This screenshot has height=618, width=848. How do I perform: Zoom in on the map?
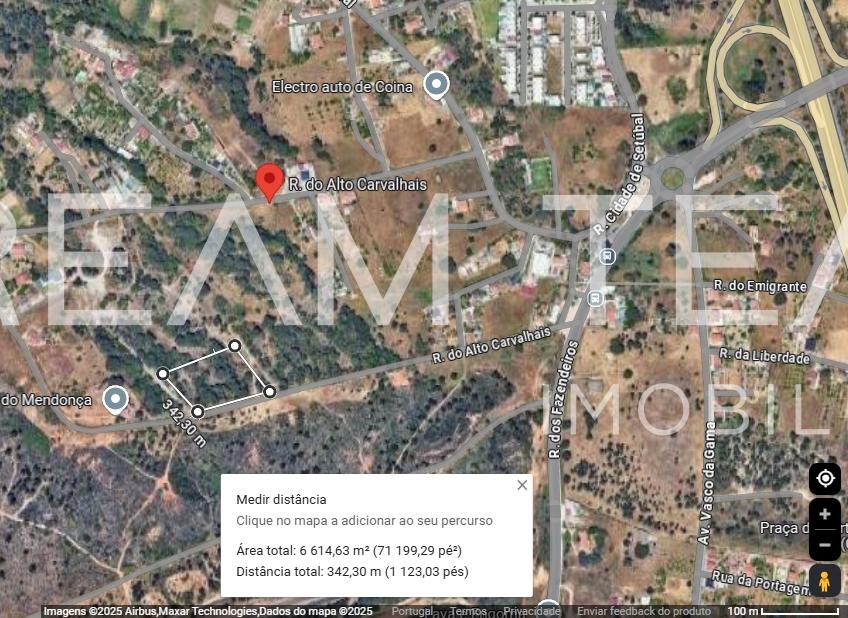point(825,515)
